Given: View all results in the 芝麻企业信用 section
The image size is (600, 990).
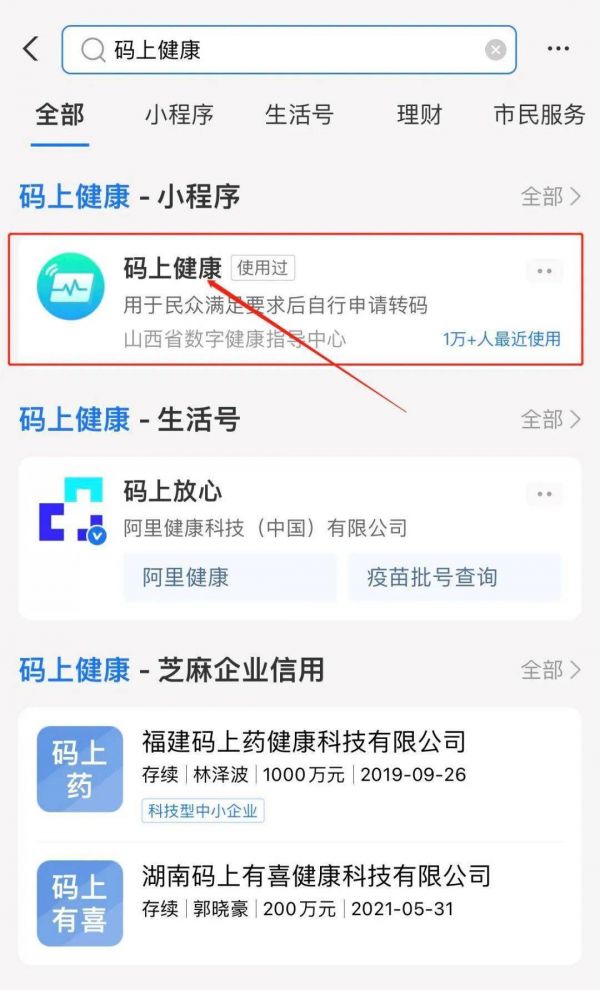Looking at the screenshot, I should point(550,670).
